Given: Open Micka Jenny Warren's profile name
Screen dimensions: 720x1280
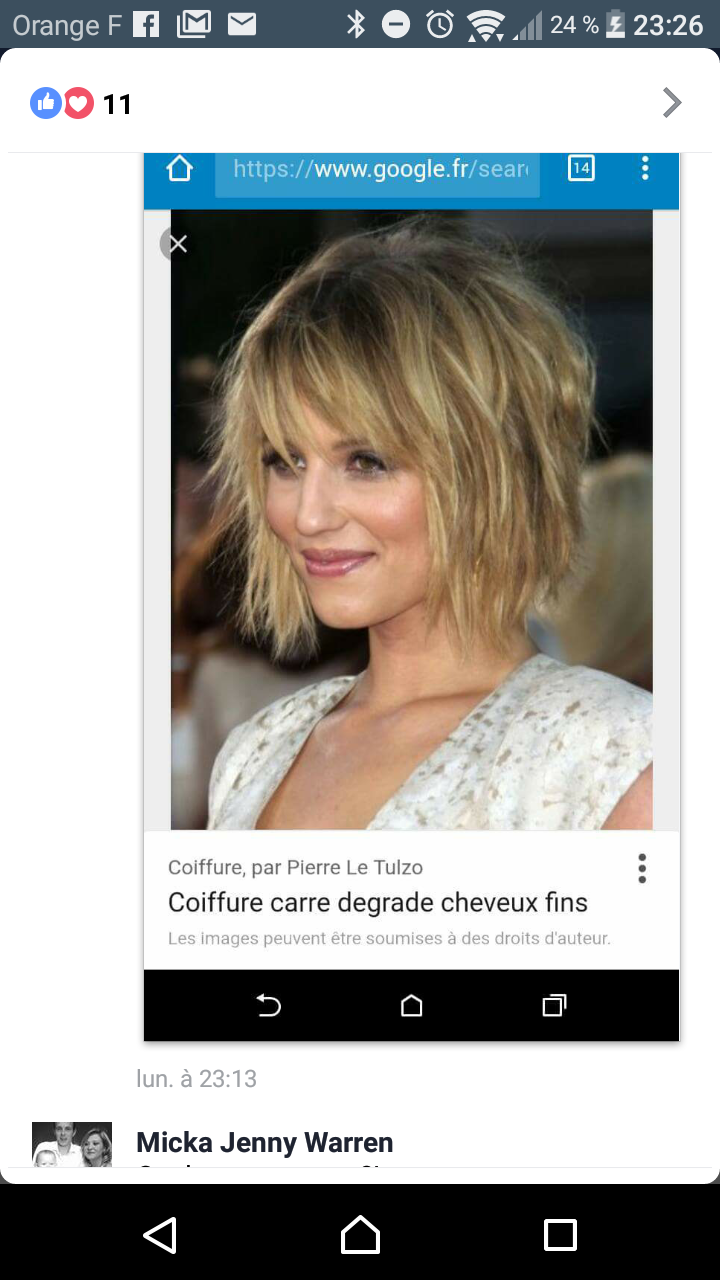Looking at the screenshot, I should pyautogui.click(x=264, y=1142).
